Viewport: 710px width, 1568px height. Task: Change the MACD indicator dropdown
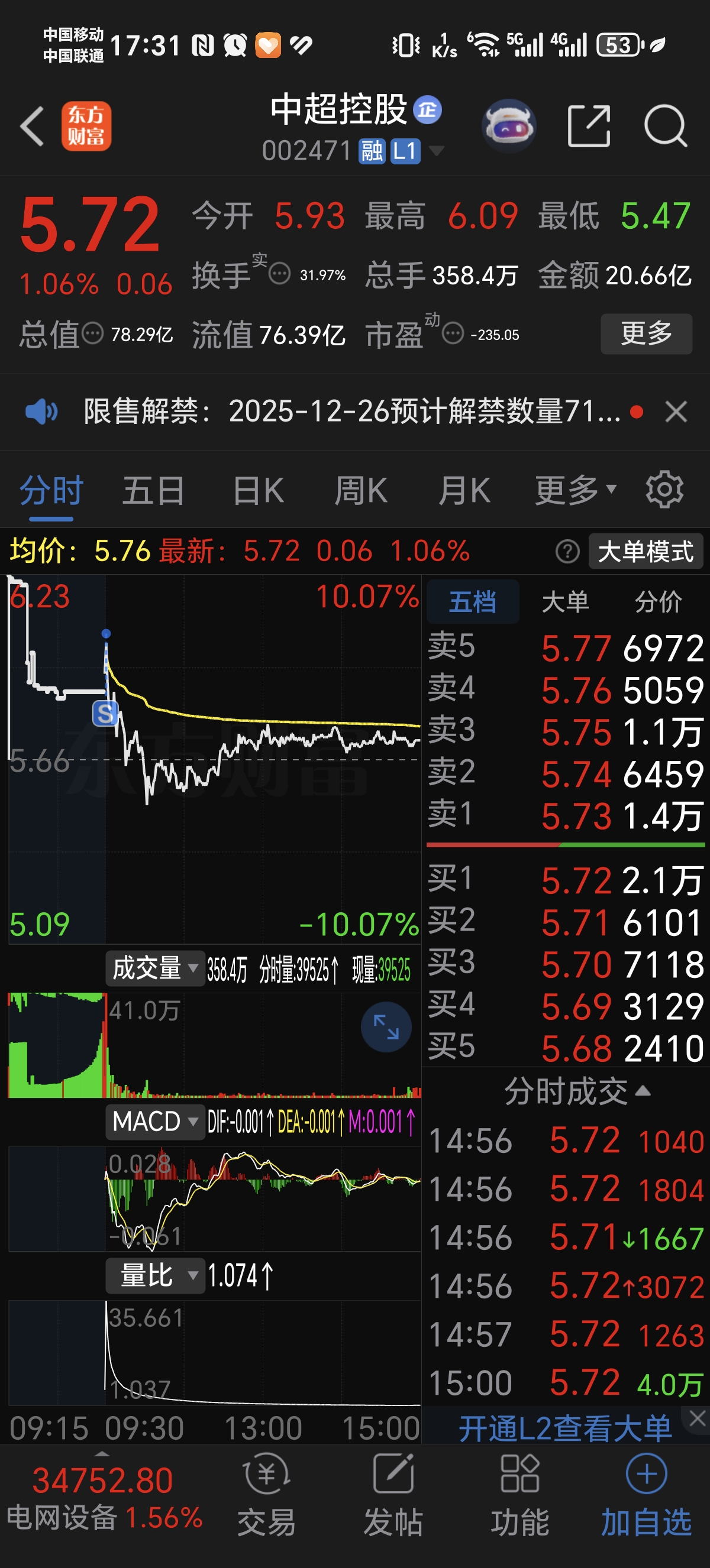pos(155,1121)
